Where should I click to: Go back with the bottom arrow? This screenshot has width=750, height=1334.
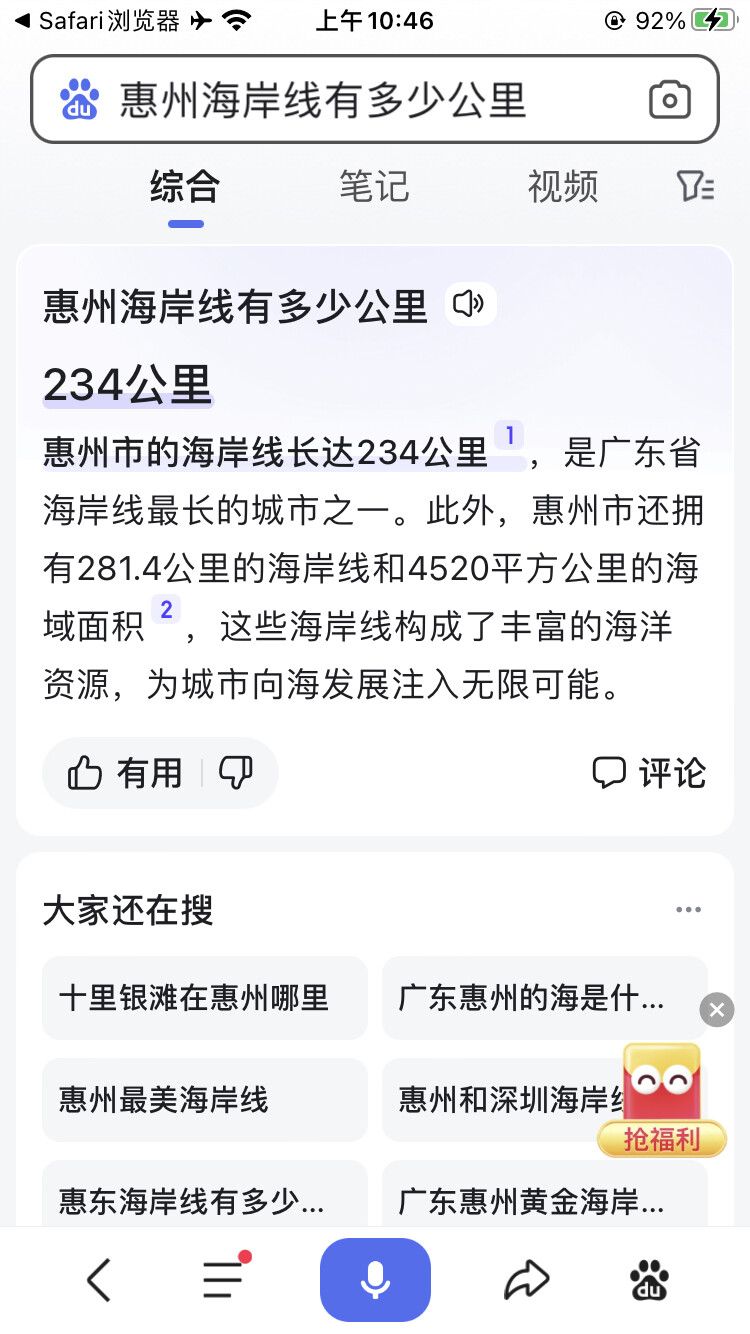pyautogui.click(x=98, y=1280)
